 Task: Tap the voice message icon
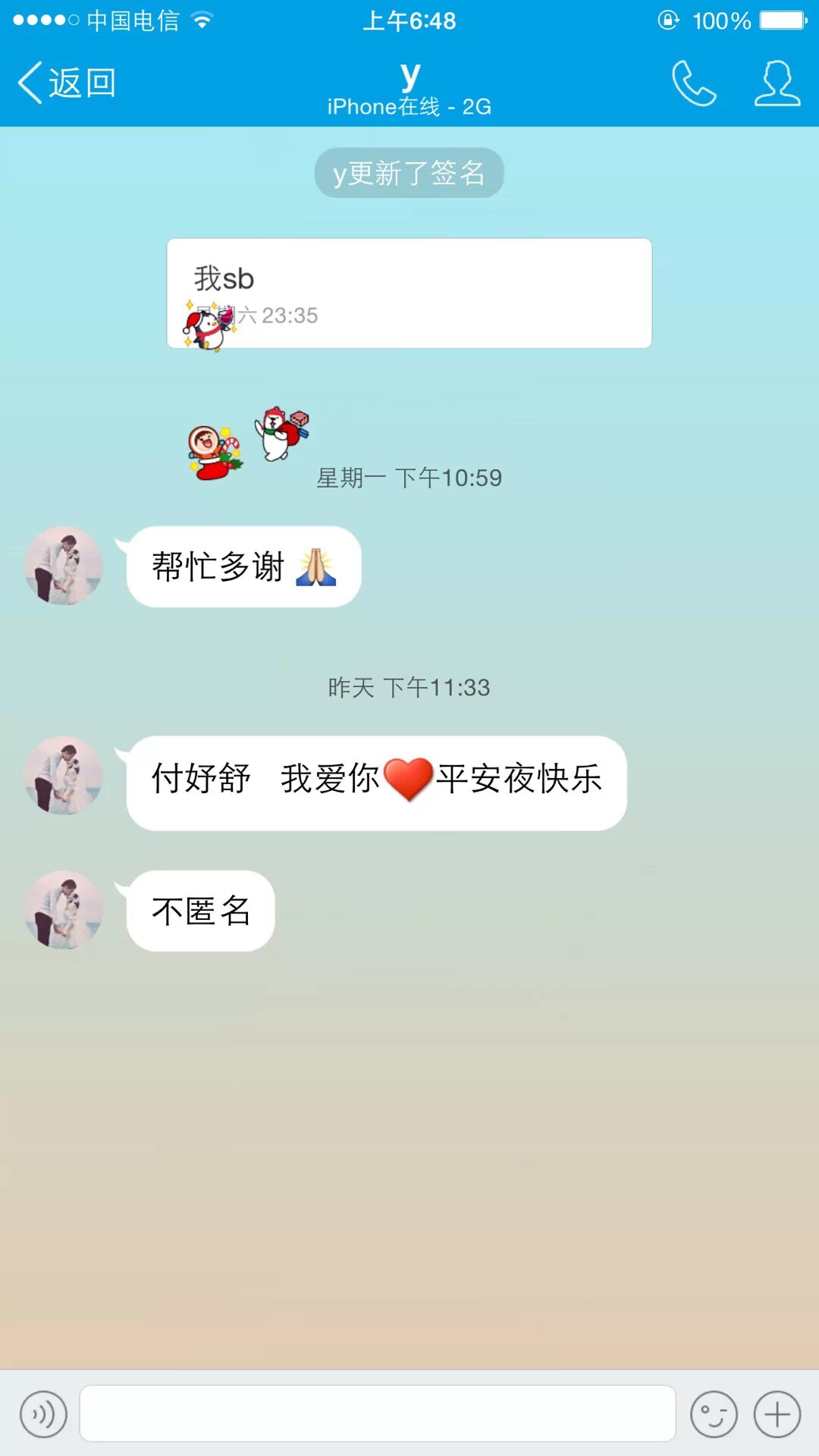click(x=44, y=1414)
